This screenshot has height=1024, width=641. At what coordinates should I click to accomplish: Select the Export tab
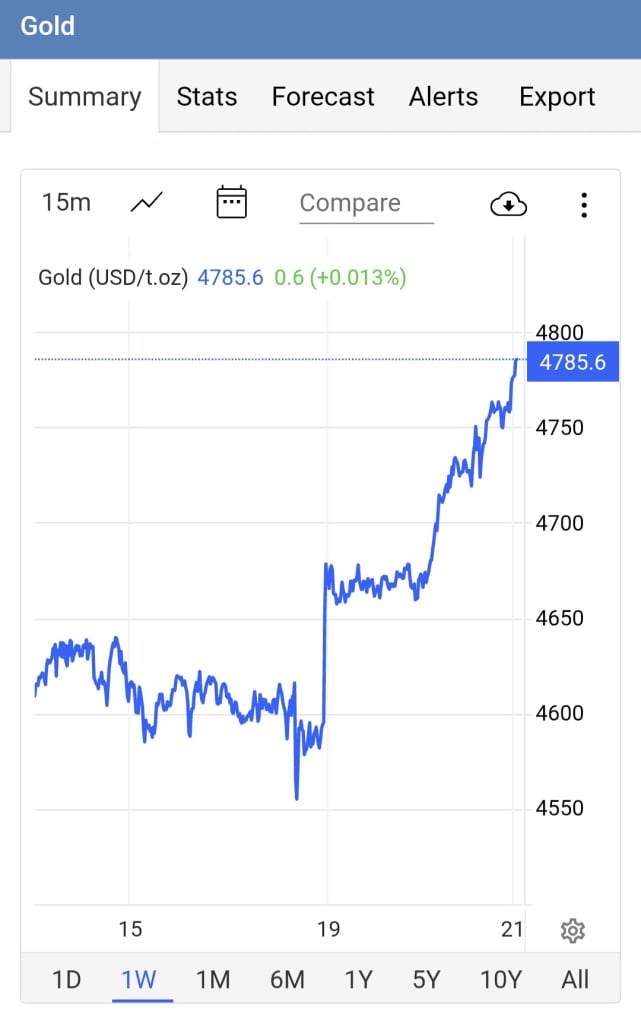[557, 97]
